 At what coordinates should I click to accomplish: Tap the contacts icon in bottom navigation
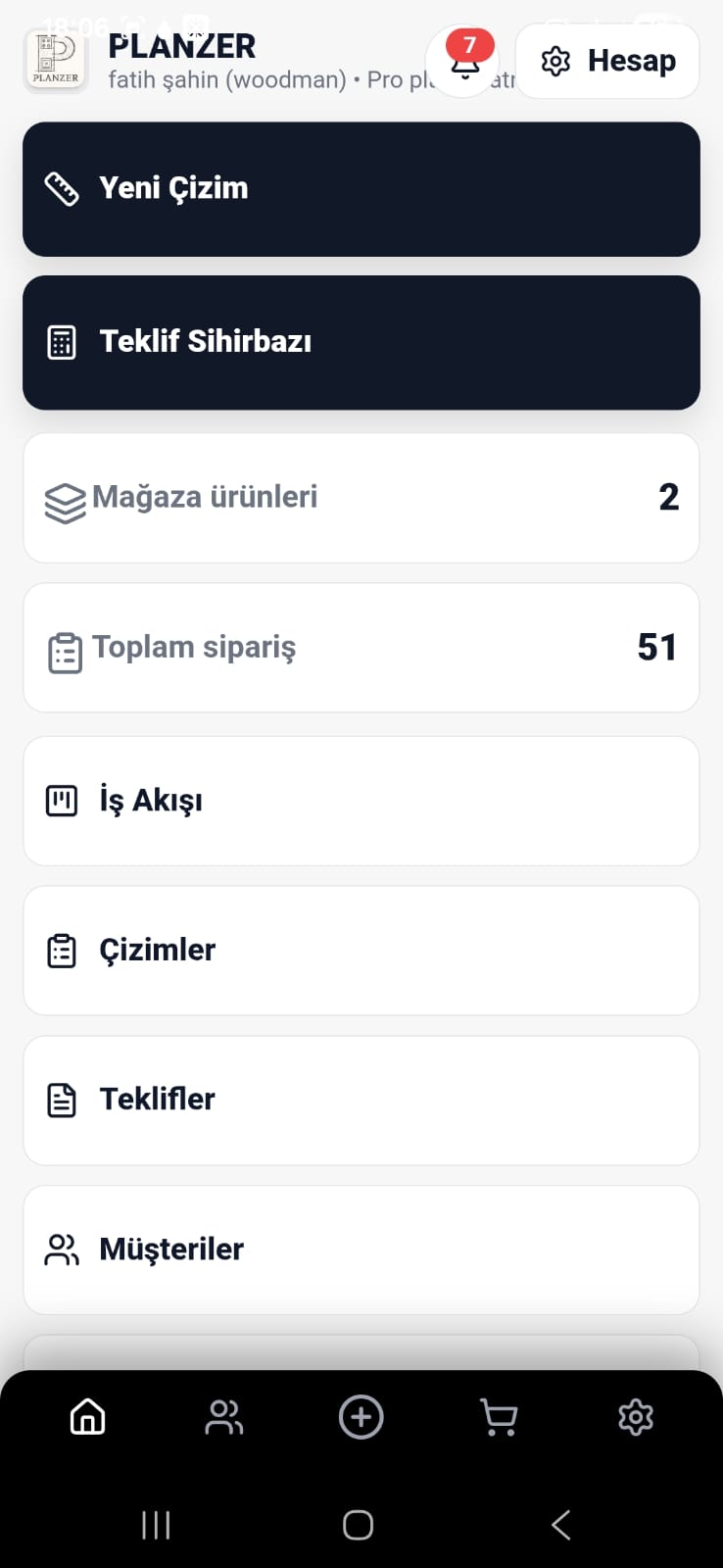pos(224,1417)
